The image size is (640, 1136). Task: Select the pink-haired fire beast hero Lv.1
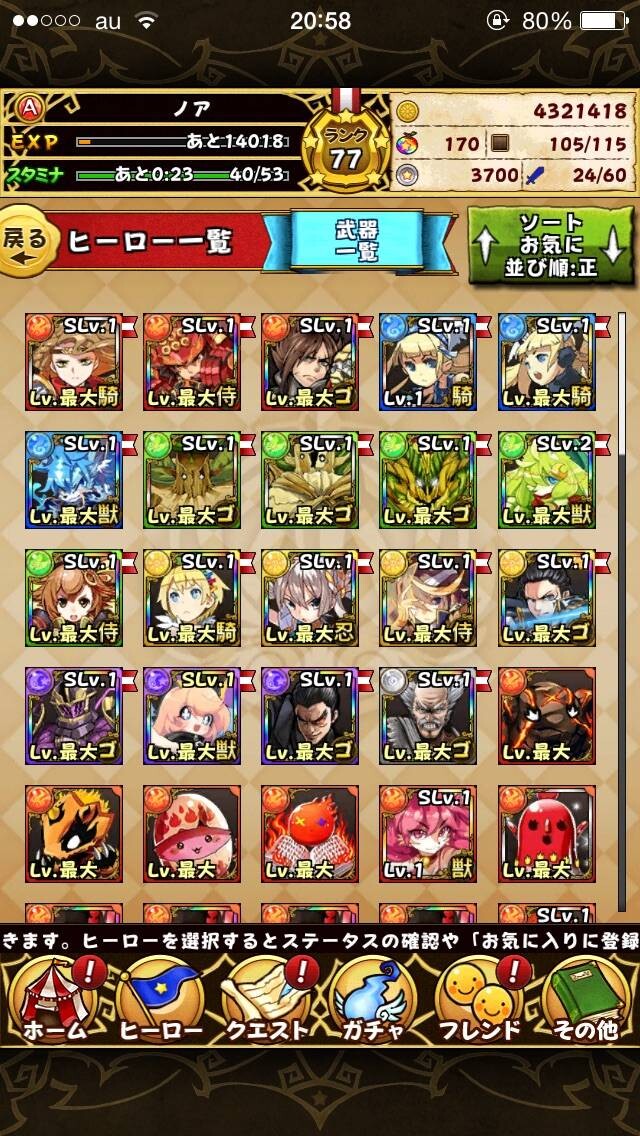pos(428,835)
